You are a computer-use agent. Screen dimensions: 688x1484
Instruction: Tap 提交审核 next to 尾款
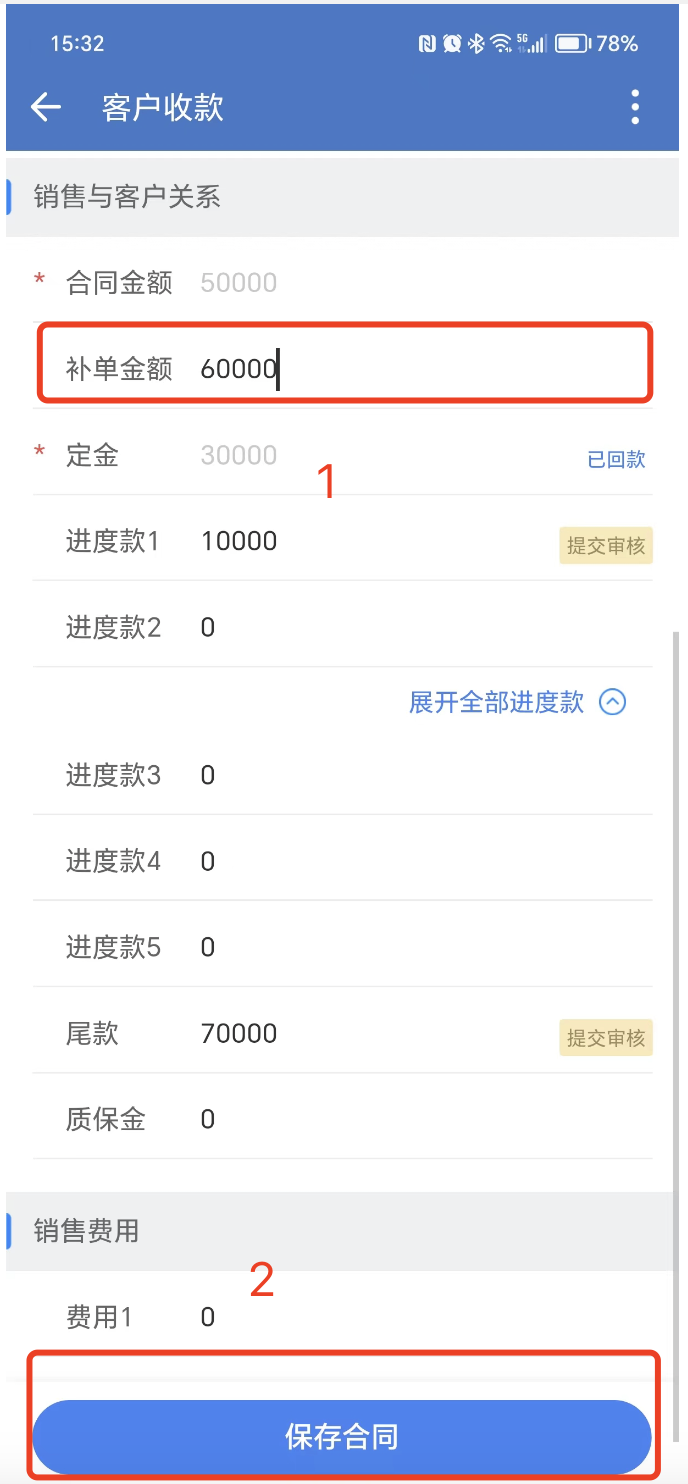click(605, 1038)
